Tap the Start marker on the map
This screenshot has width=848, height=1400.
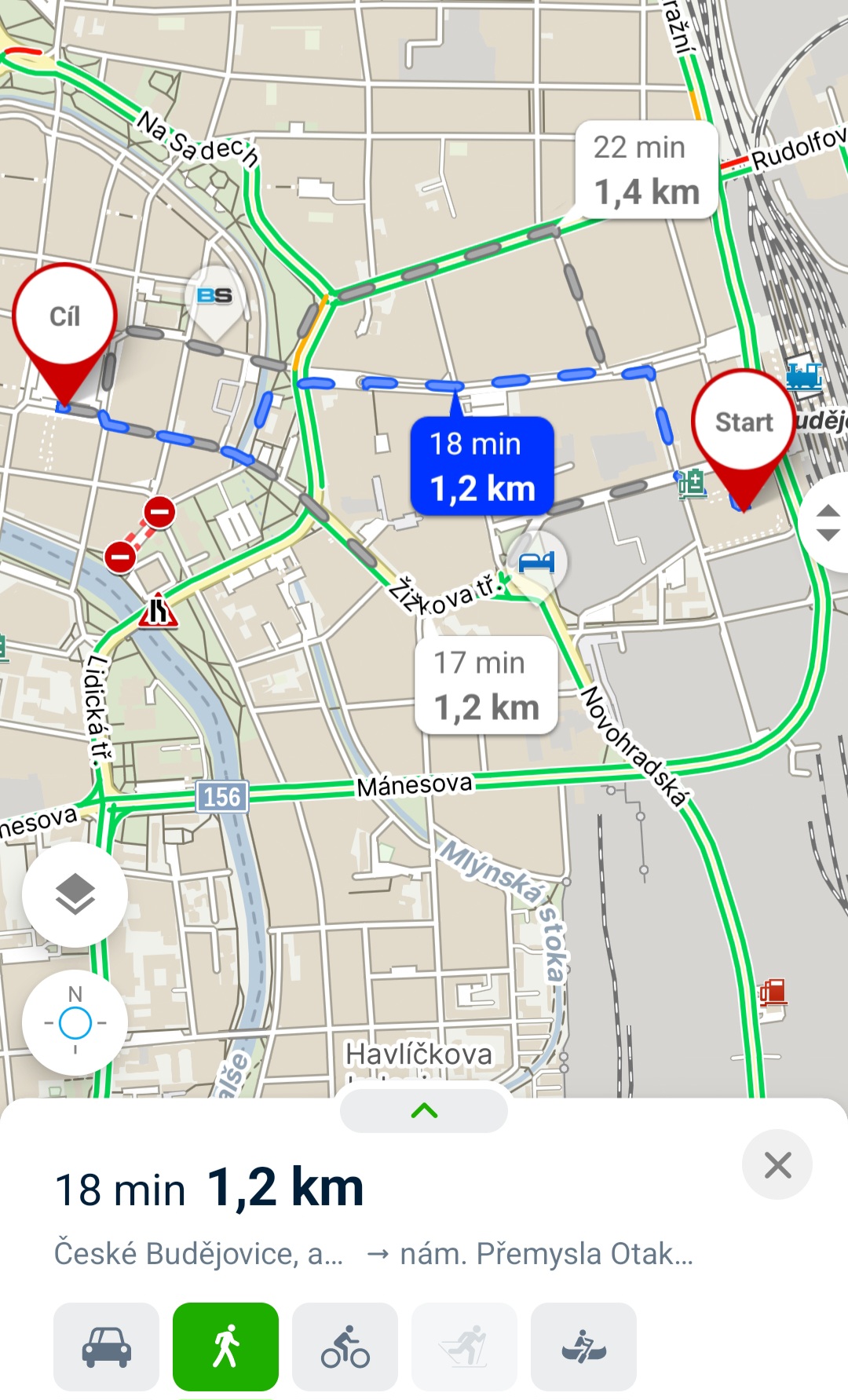[x=743, y=430]
